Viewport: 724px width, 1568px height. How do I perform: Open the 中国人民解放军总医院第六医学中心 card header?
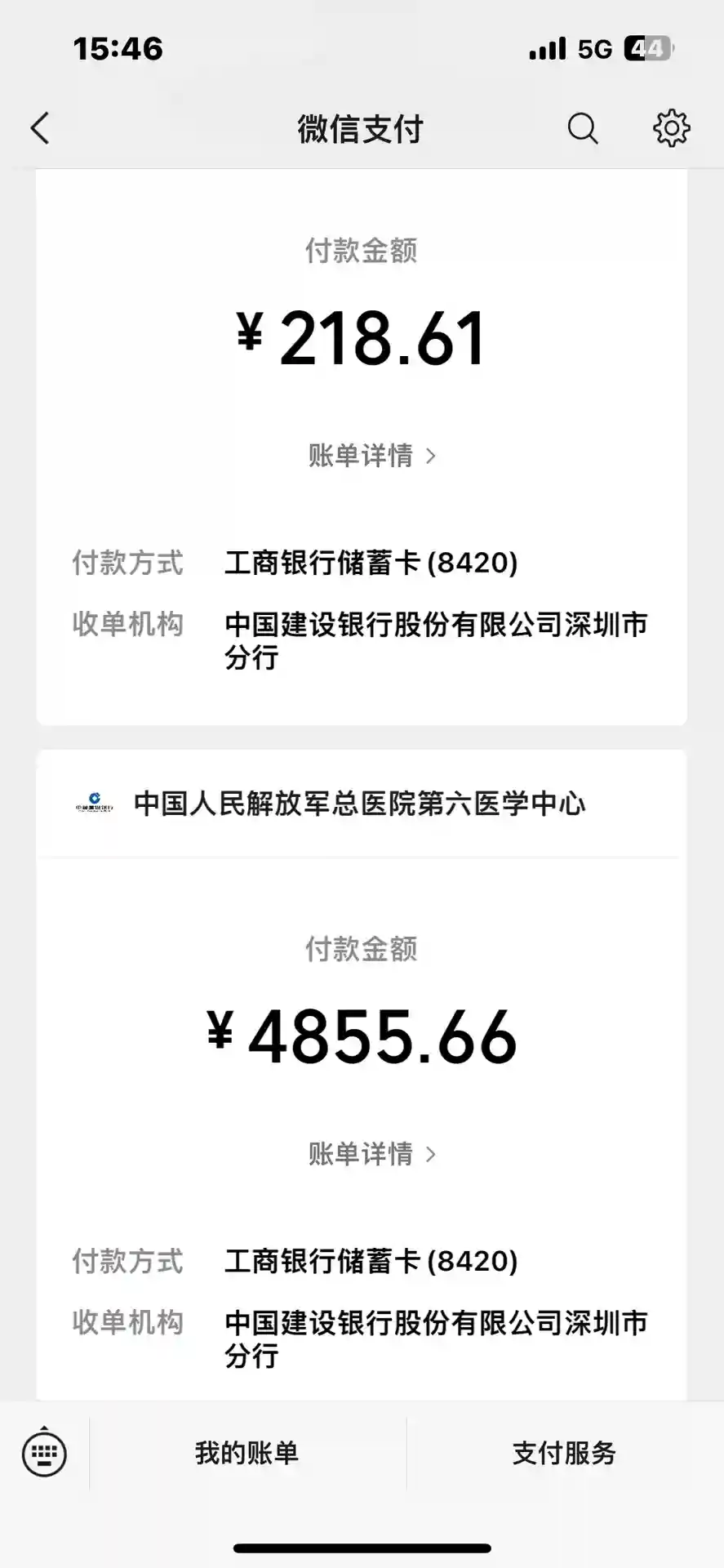[x=359, y=804]
